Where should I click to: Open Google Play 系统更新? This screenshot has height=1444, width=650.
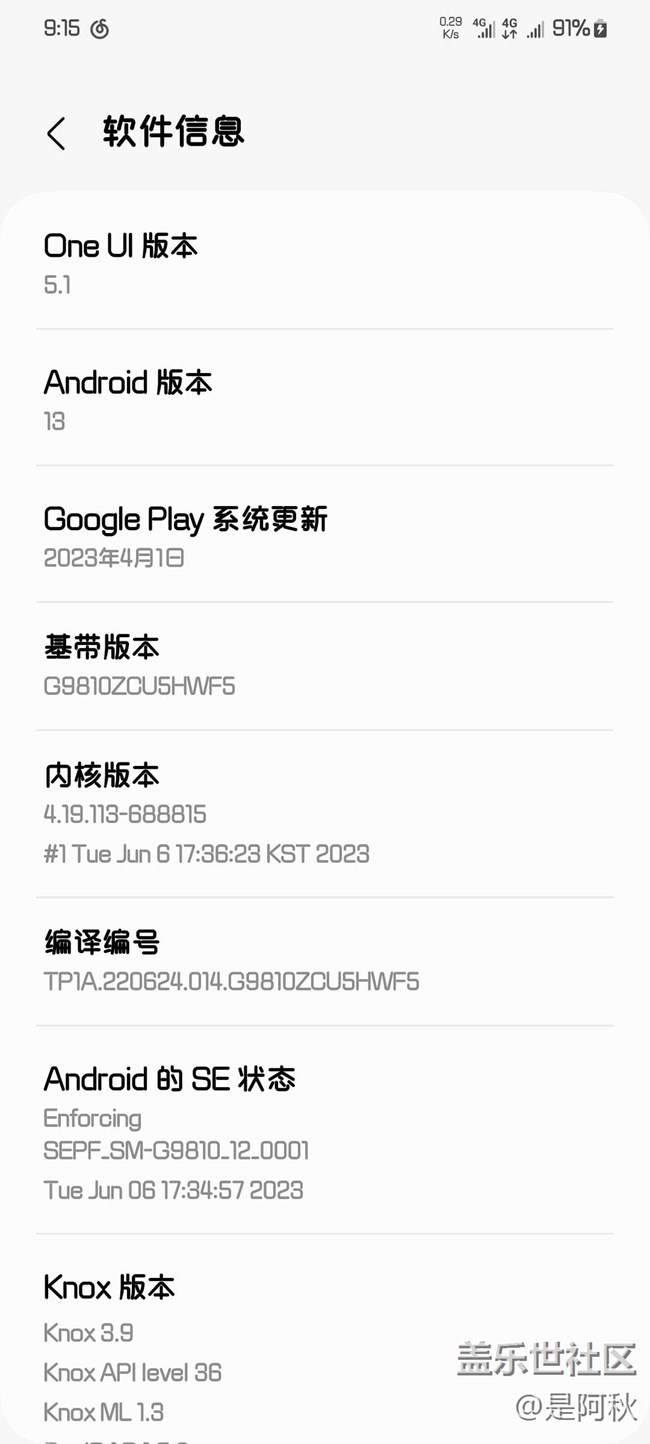[x=324, y=537]
